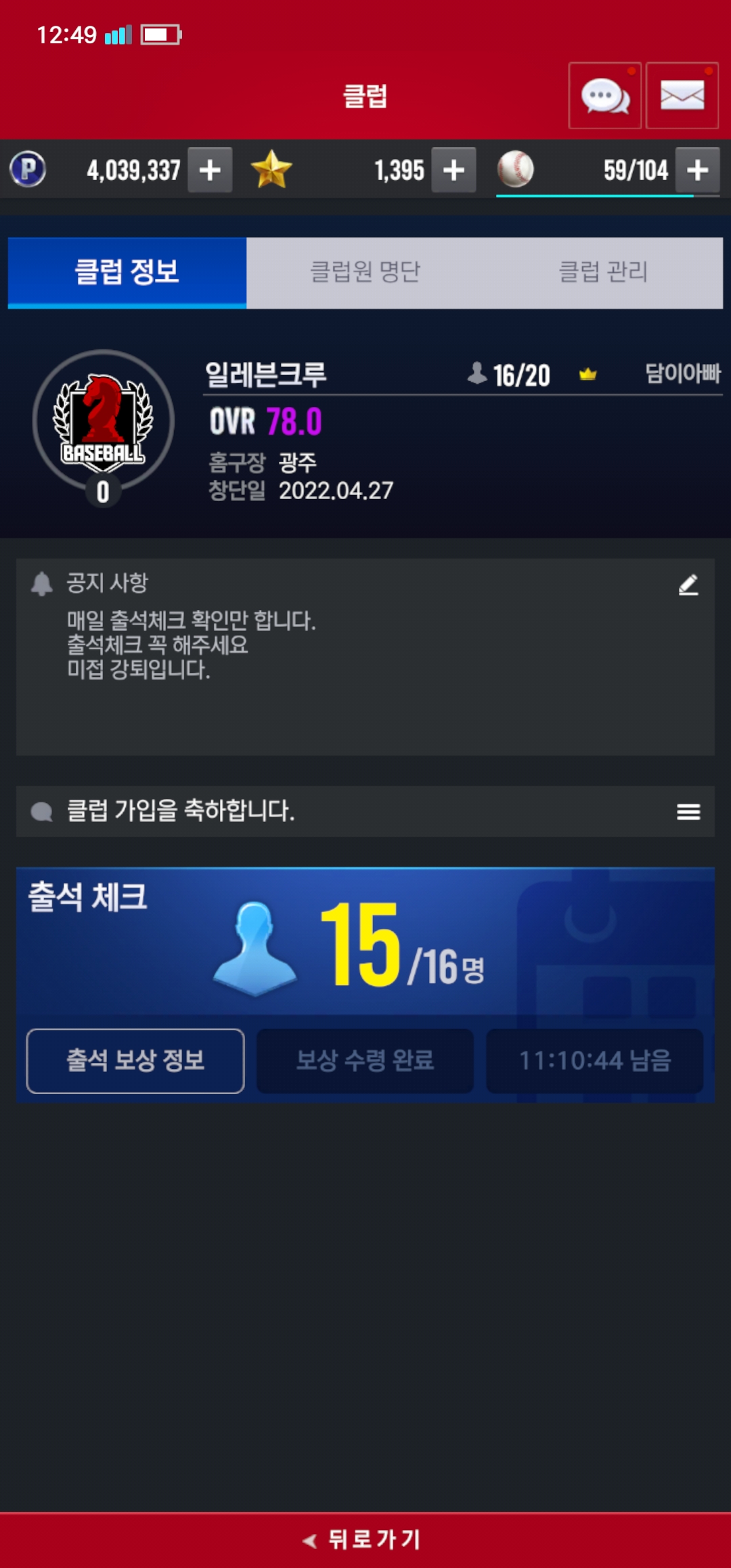Open the mailbox envelope icon
The height and width of the screenshot is (1568, 731).
click(x=682, y=95)
